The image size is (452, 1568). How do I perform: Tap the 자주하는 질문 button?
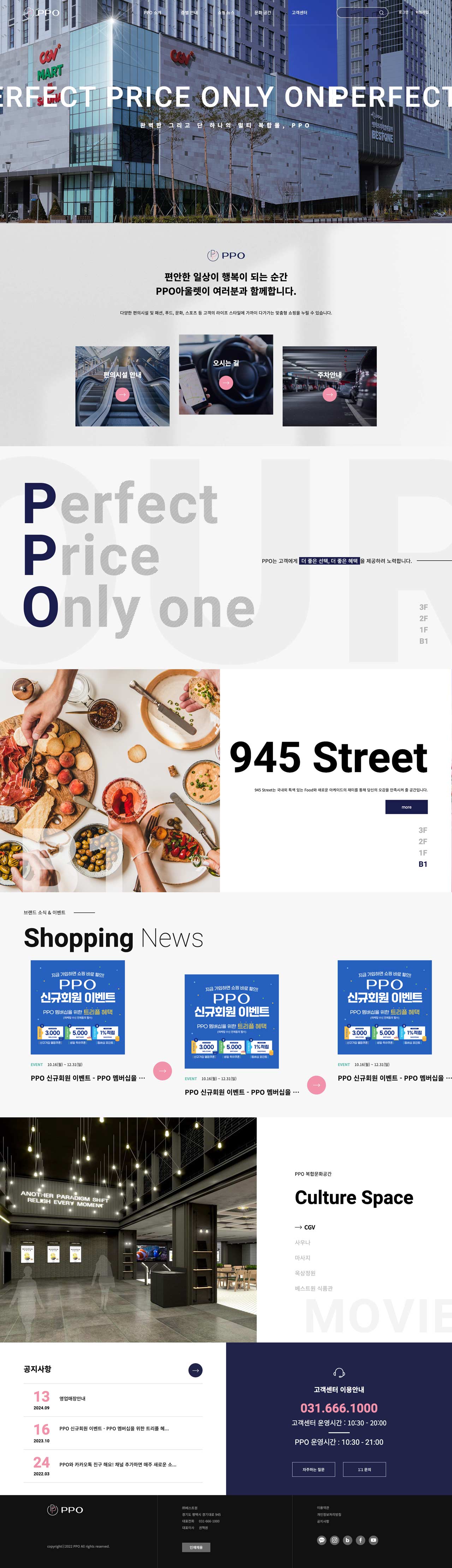click(313, 1469)
